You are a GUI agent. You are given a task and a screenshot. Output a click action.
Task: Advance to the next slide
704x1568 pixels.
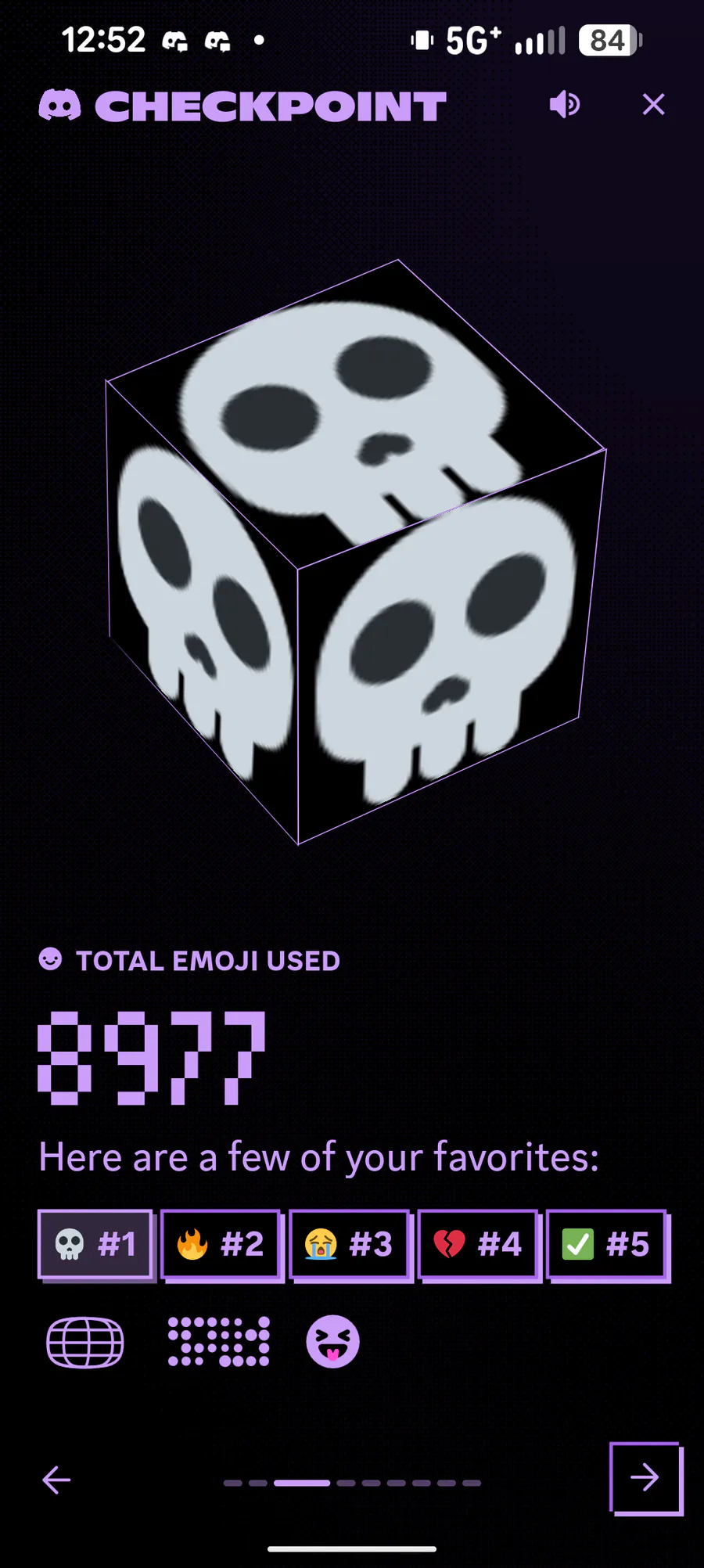pyautogui.click(x=645, y=1477)
